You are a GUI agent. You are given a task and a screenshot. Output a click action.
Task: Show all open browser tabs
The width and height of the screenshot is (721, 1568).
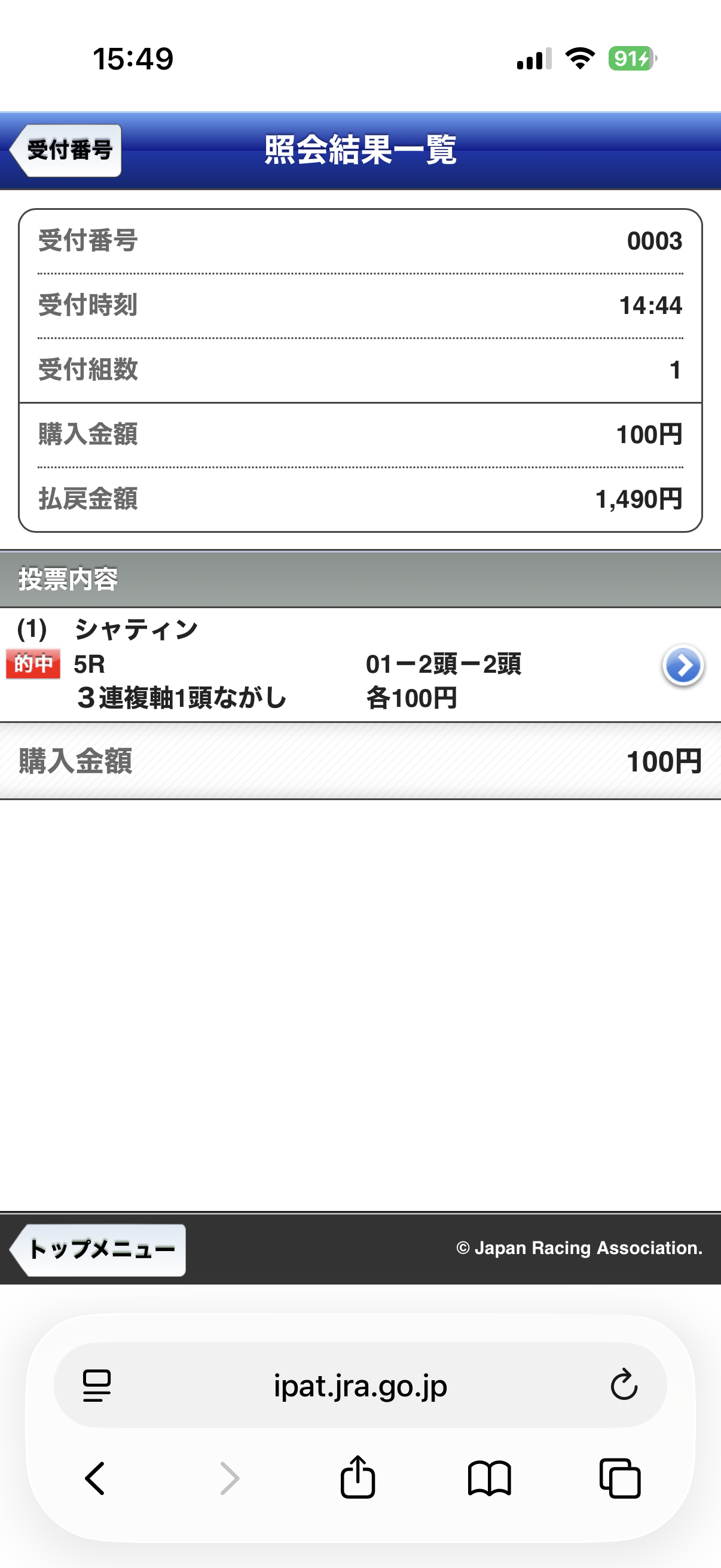(620, 1478)
